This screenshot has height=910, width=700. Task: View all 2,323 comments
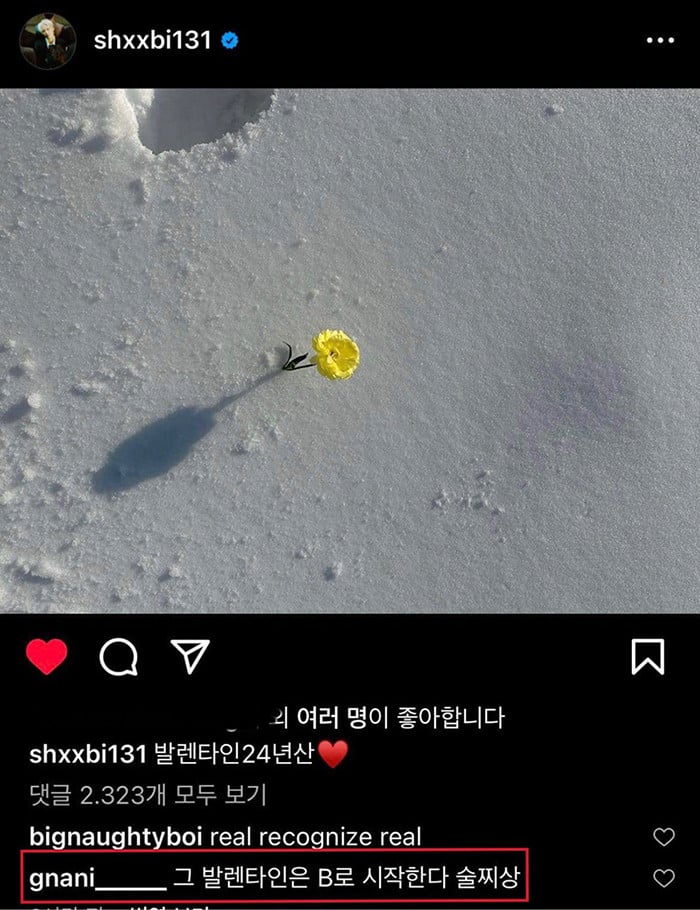tap(148, 796)
